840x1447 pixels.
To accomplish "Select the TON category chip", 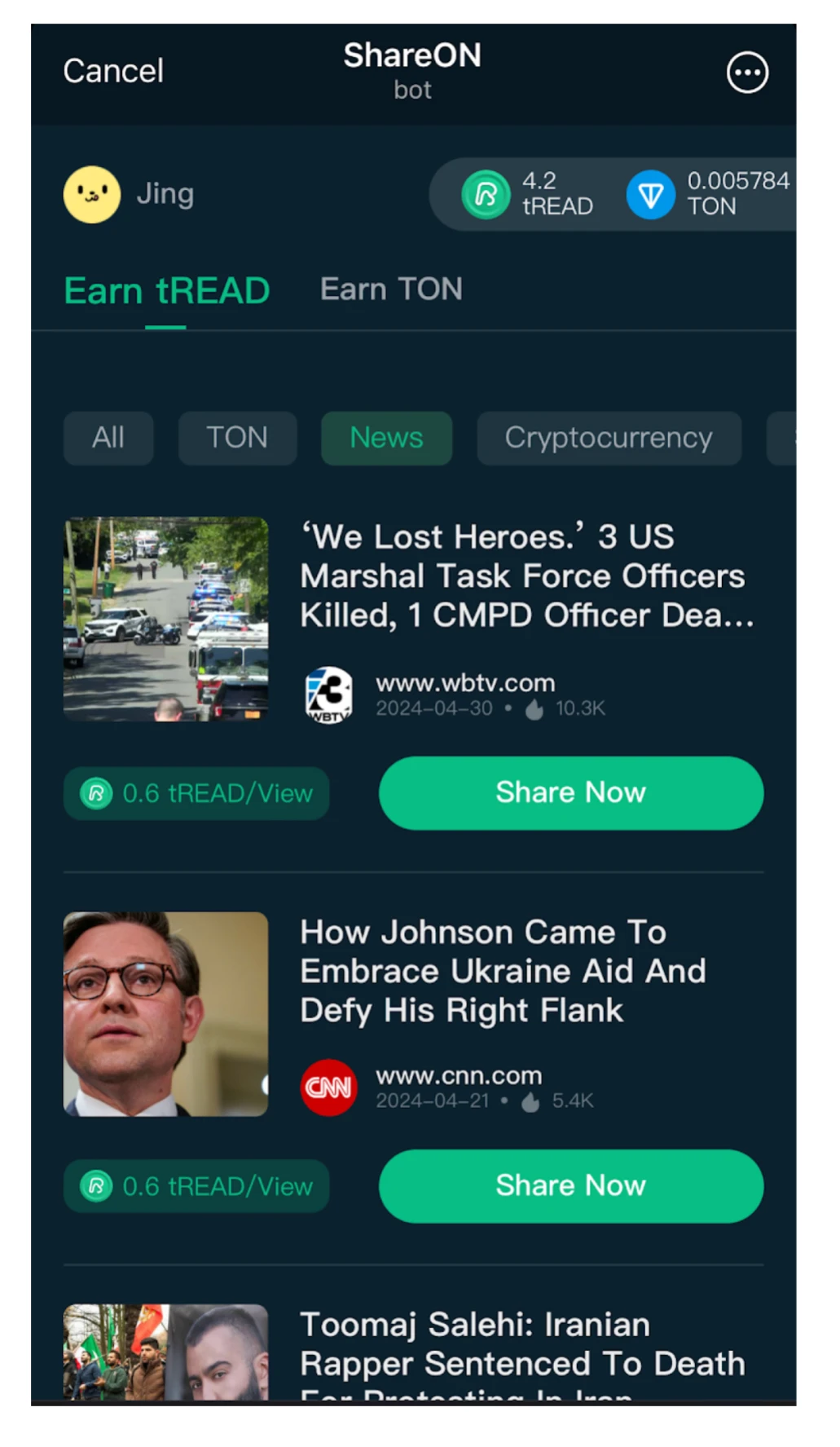I will click(237, 438).
